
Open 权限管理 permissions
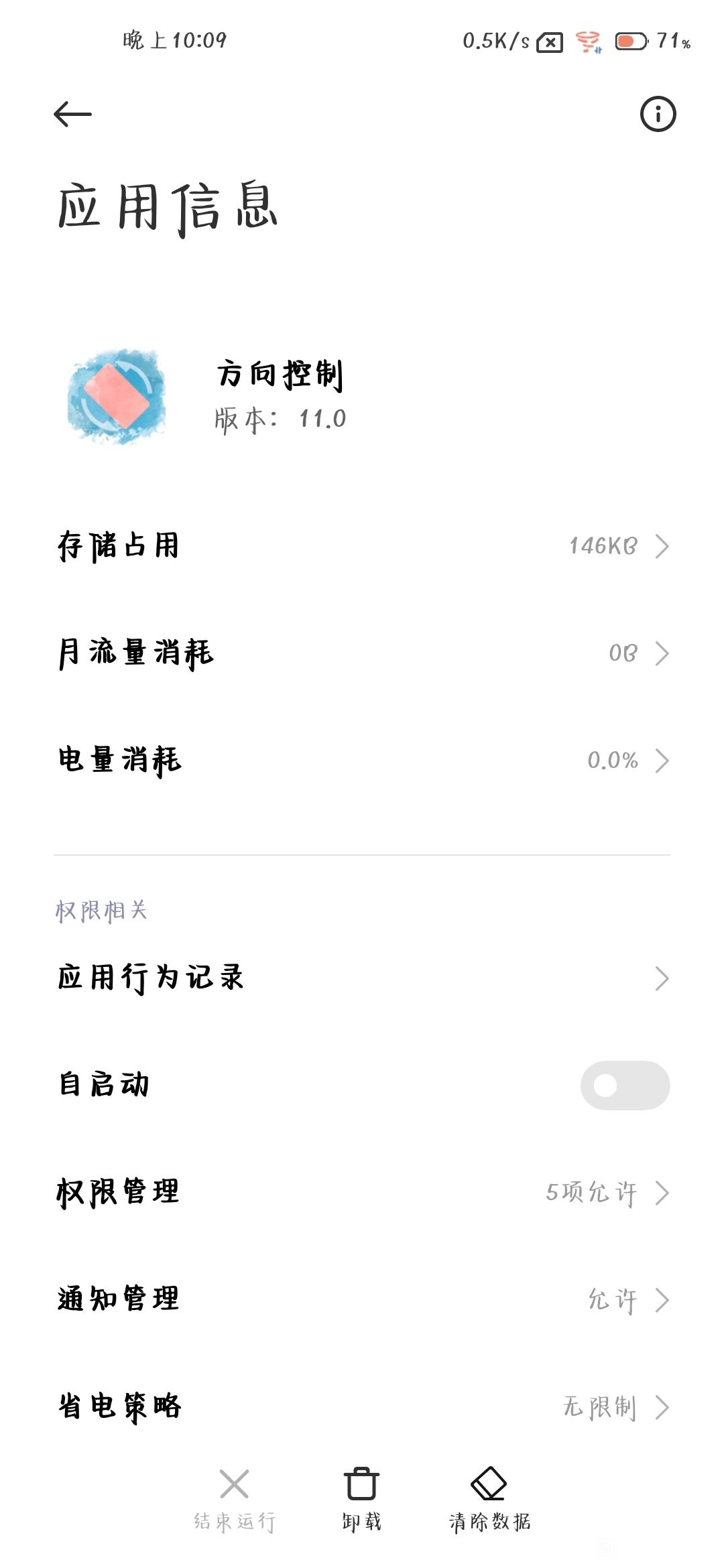click(x=362, y=1193)
